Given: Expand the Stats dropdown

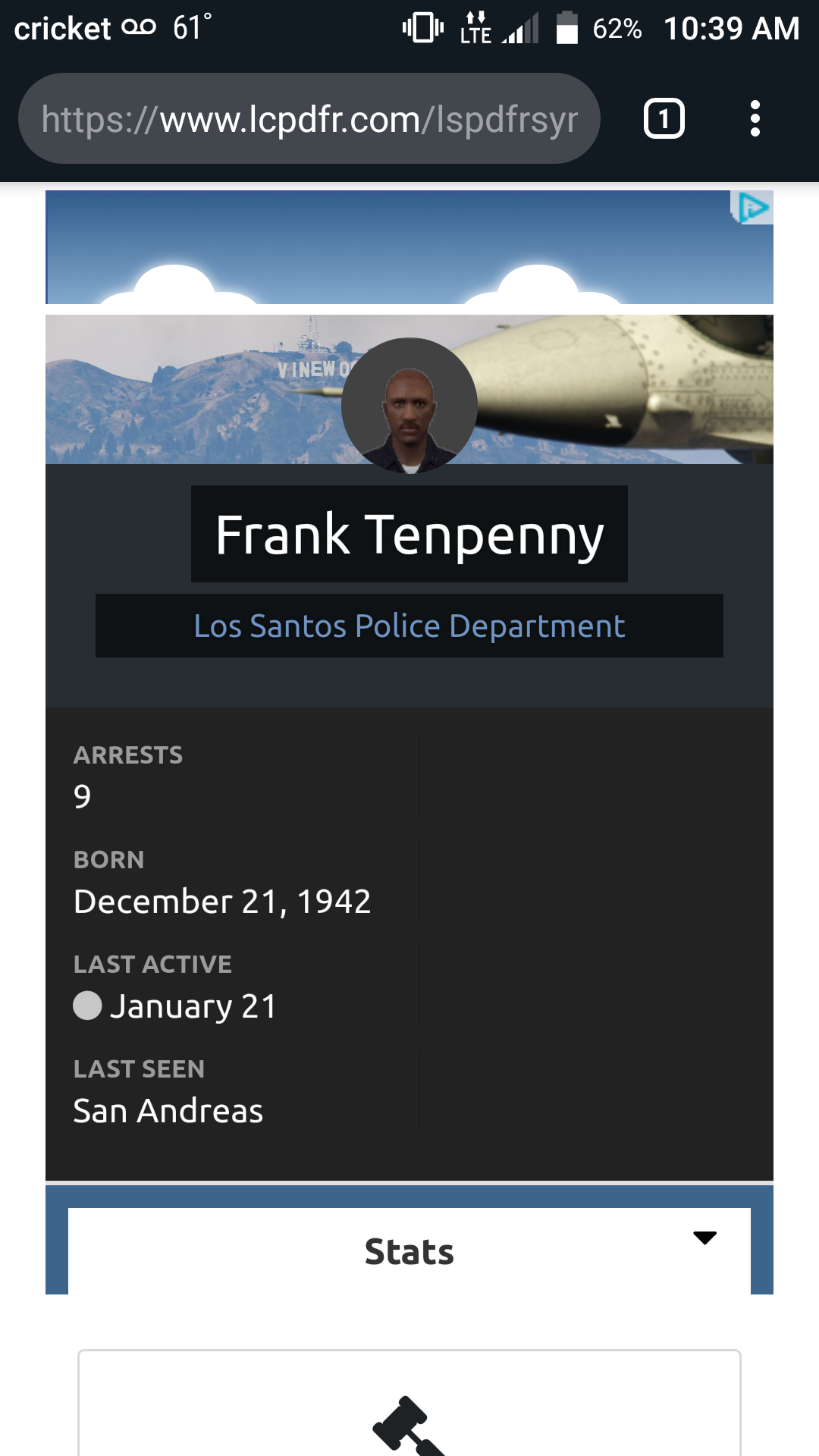Looking at the screenshot, I should click(409, 1250).
